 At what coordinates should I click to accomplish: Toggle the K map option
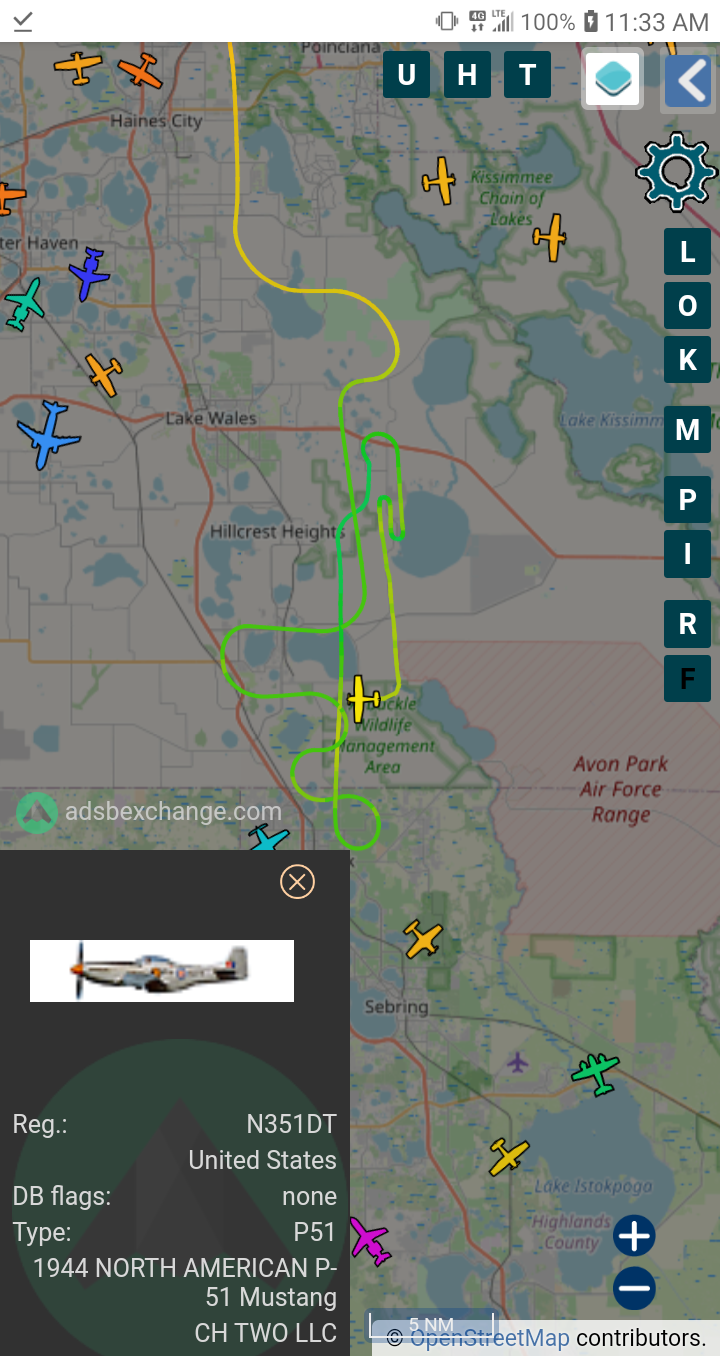pos(687,360)
